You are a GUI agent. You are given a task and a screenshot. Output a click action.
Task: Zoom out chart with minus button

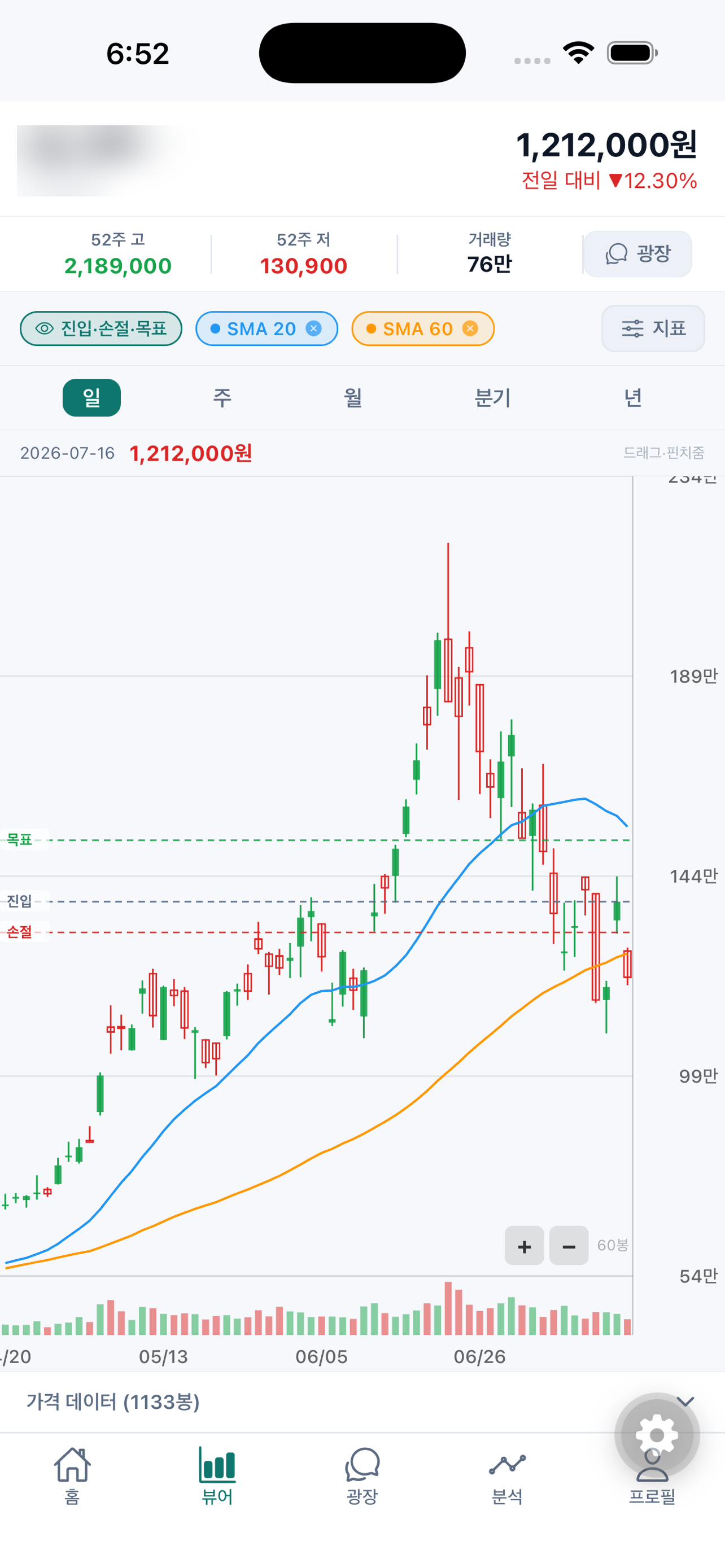coord(569,1245)
